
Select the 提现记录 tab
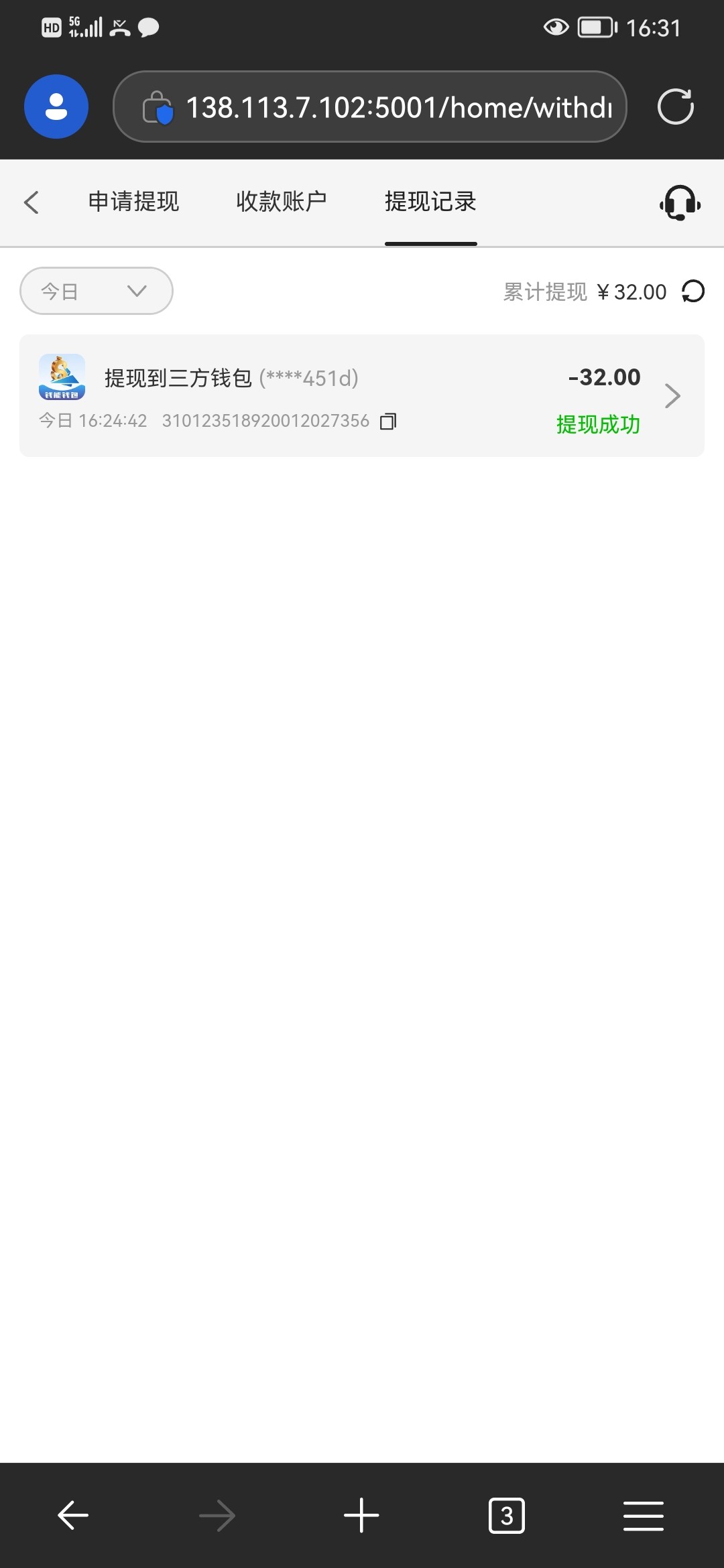430,201
